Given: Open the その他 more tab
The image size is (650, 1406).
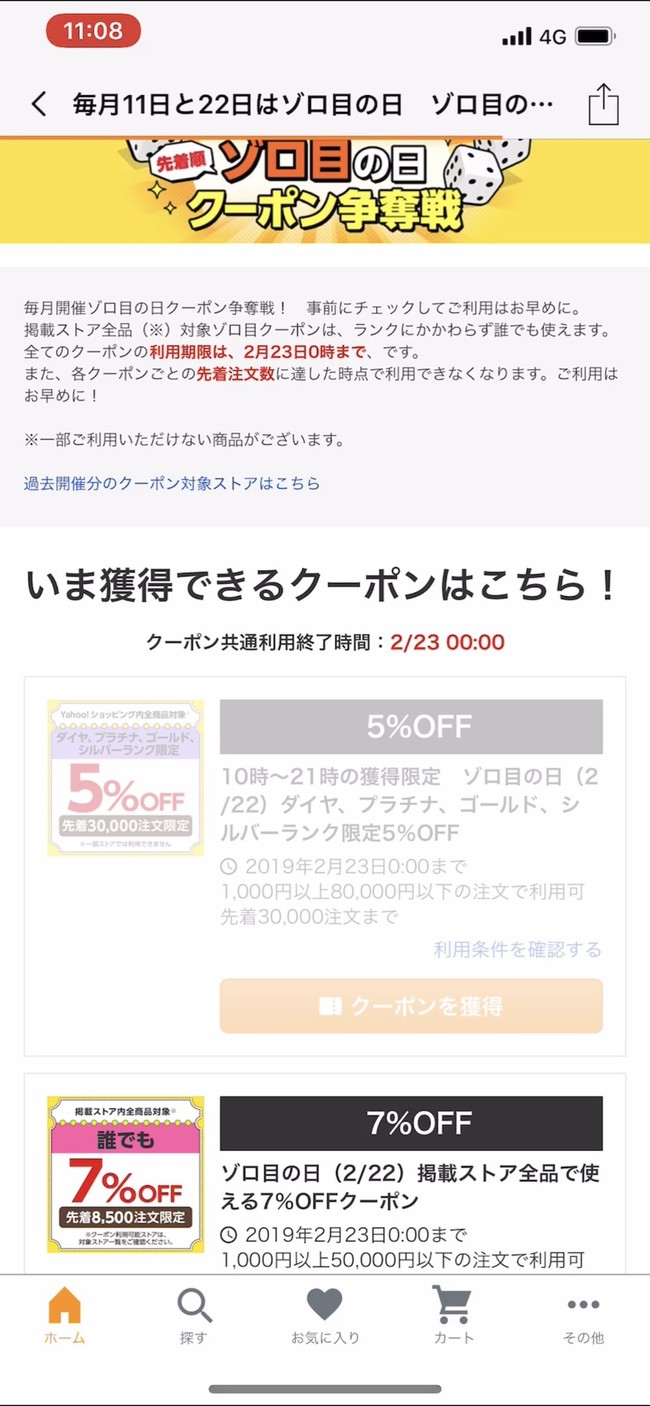Looking at the screenshot, I should (x=583, y=1316).
